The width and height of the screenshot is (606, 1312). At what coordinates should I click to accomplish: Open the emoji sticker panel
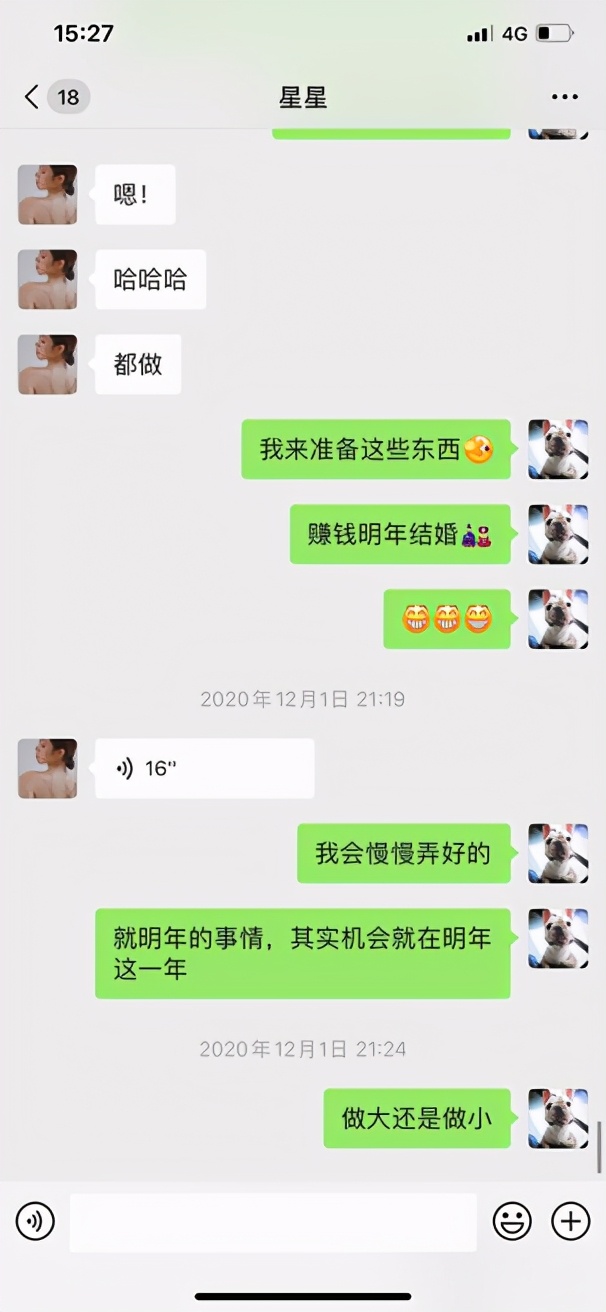point(512,1221)
